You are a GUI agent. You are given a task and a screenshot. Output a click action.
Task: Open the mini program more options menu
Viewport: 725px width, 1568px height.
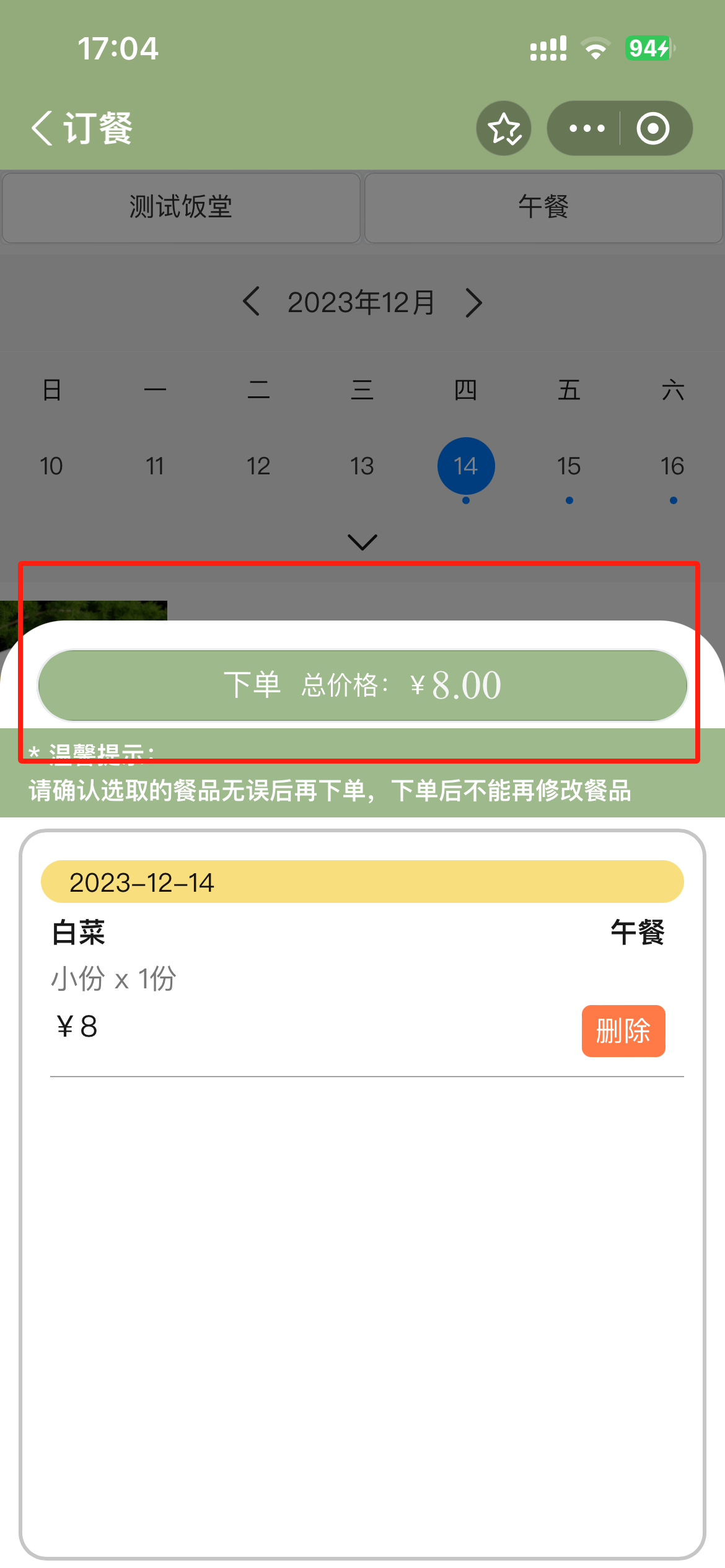pos(586,128)
